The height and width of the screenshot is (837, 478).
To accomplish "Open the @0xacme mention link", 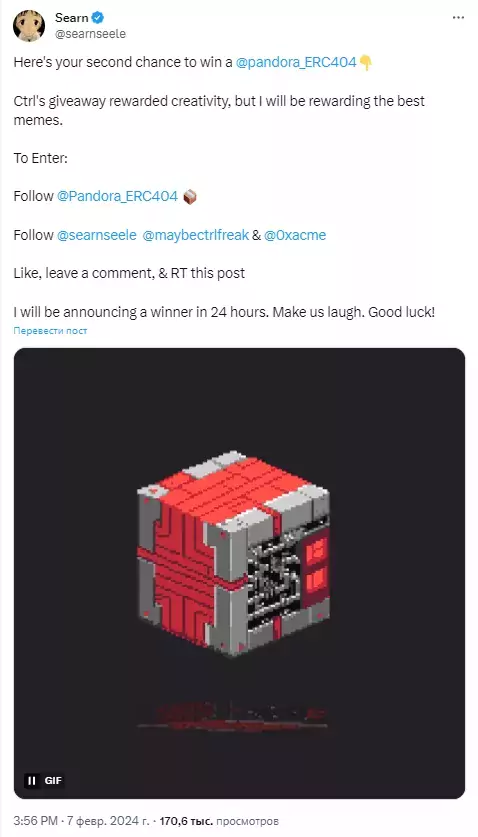I will coord(295,235).
